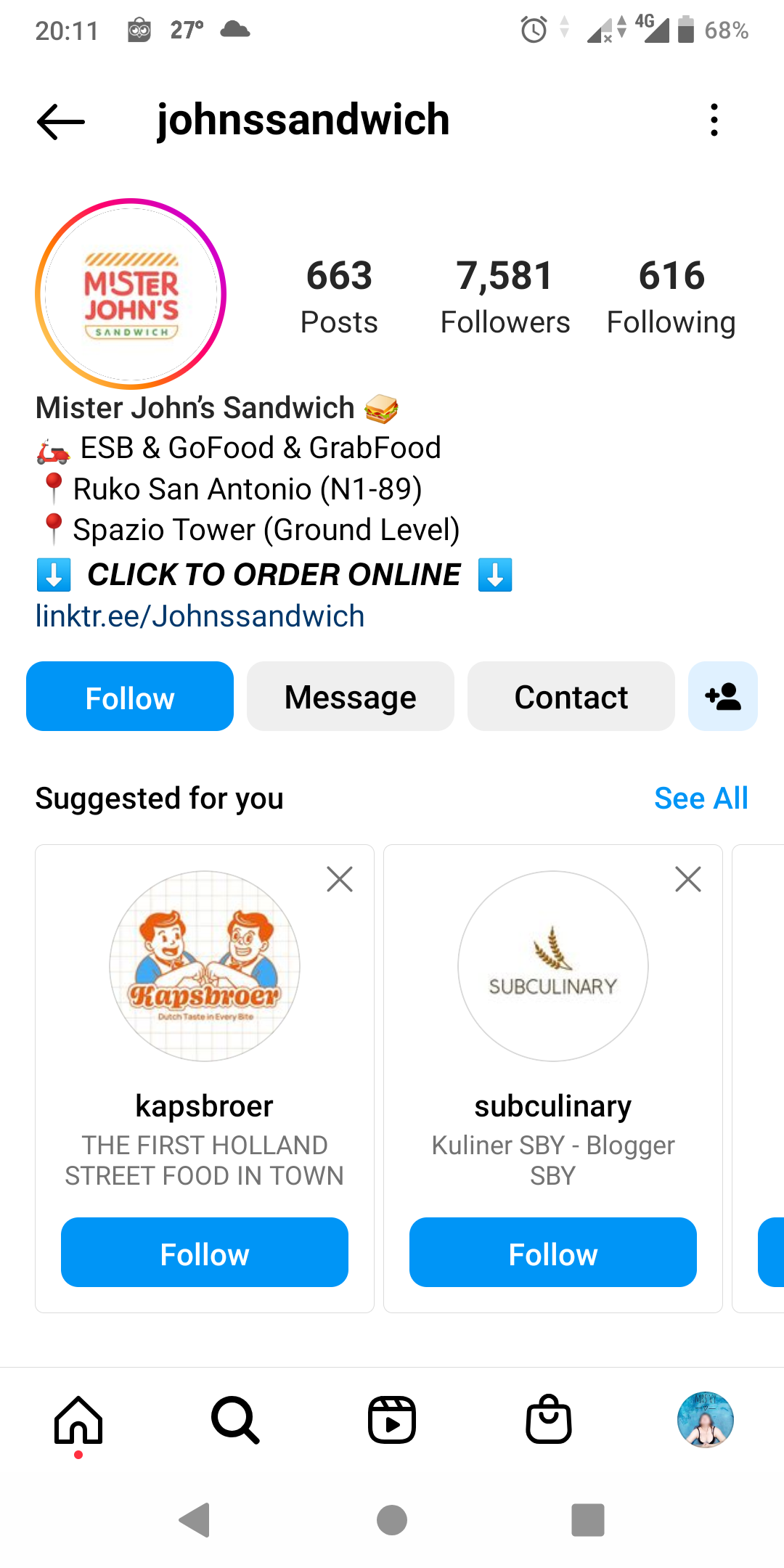The image size is (784, 1568).
Task: Dismiss the kapsbroer suggestion
Action: [x=340, y=879]
